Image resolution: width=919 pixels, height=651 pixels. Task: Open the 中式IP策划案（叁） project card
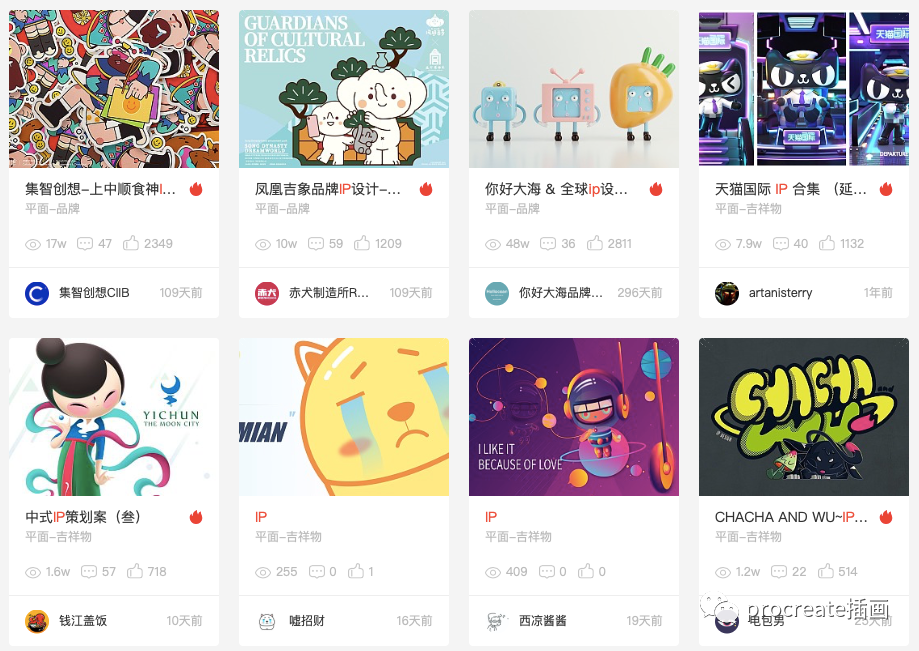(114, 417)
